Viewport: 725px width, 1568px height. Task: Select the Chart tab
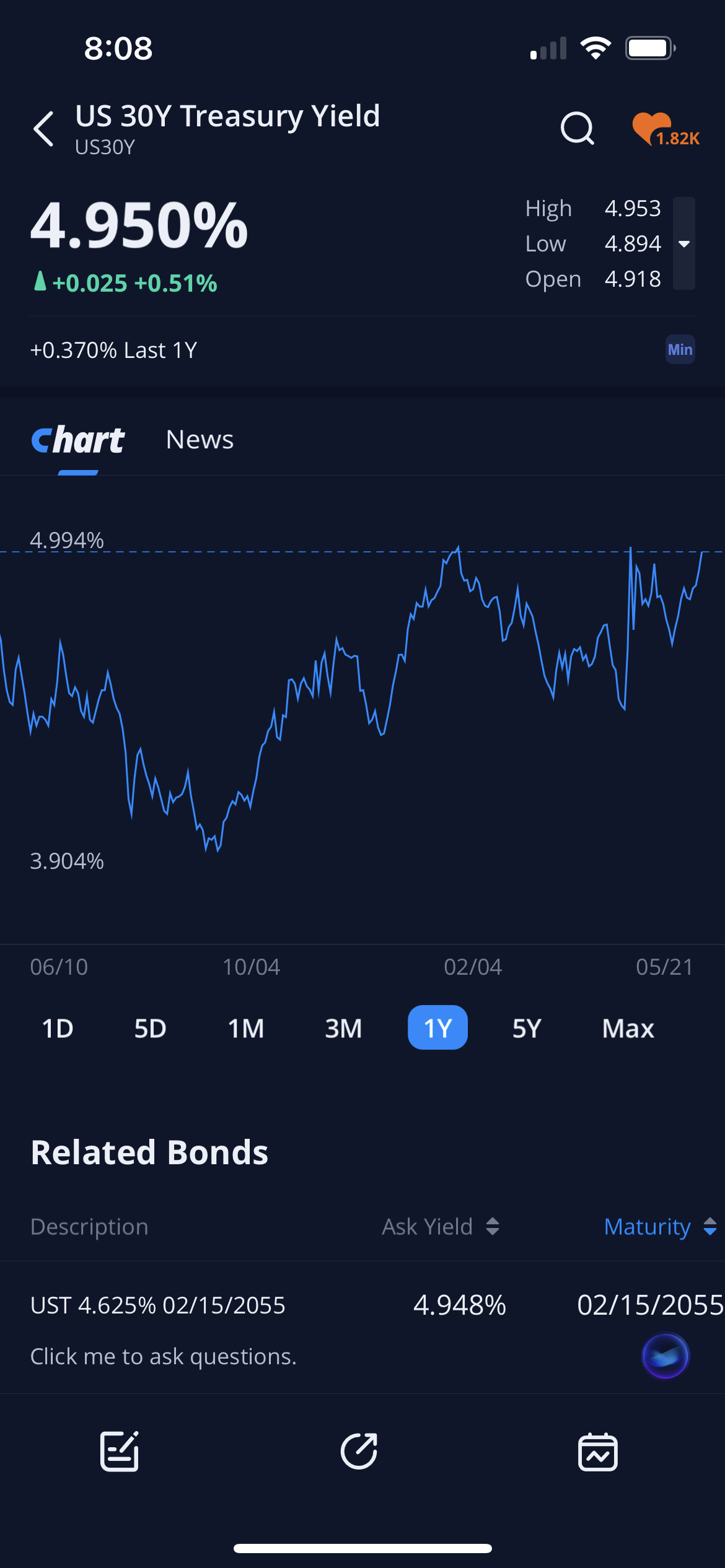click(78, 440)
